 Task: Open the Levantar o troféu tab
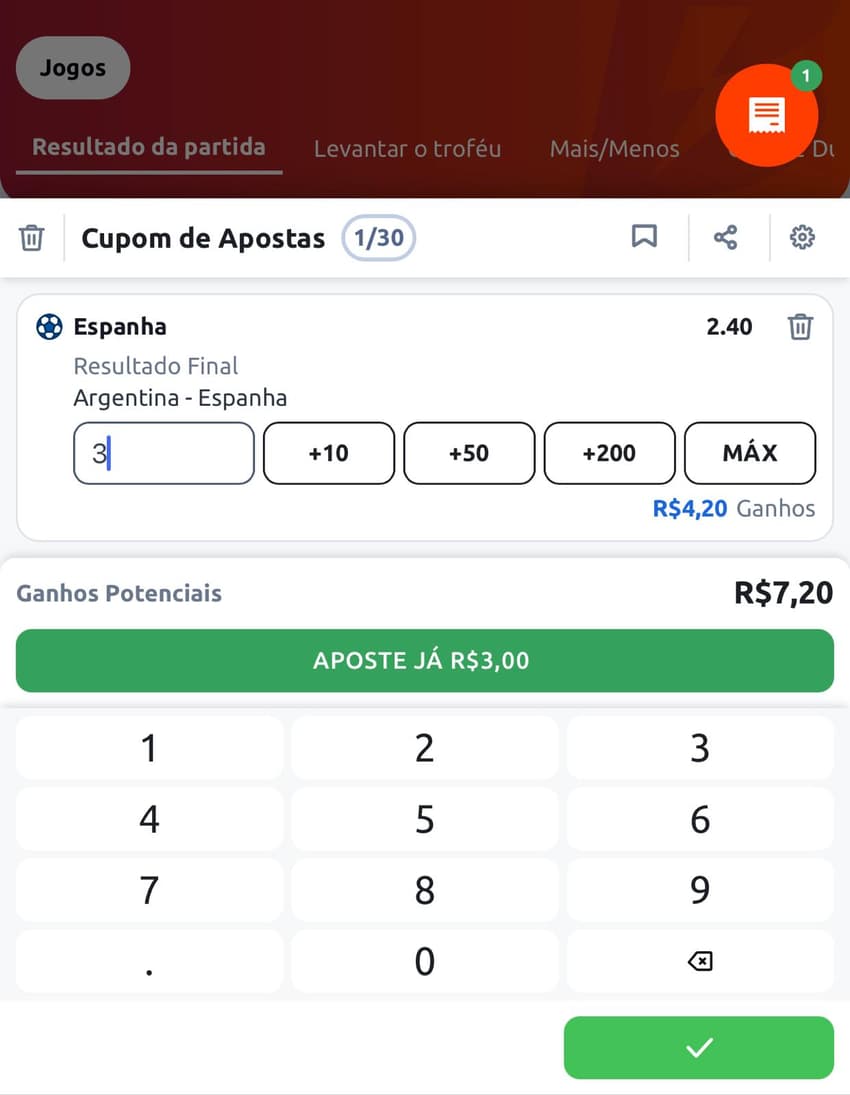tap(407, 148)
